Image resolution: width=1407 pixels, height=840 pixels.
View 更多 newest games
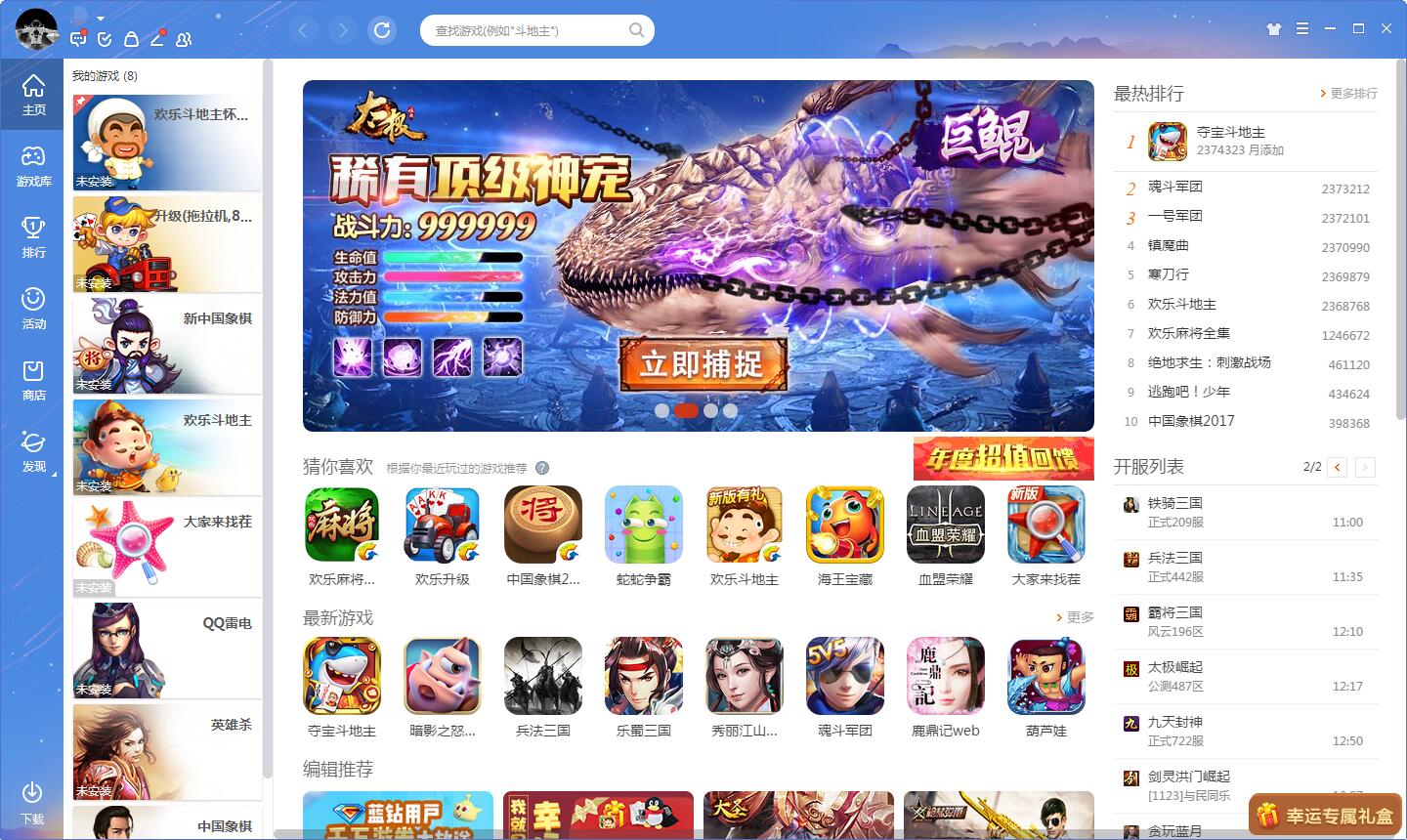[x=1075, y=617]
